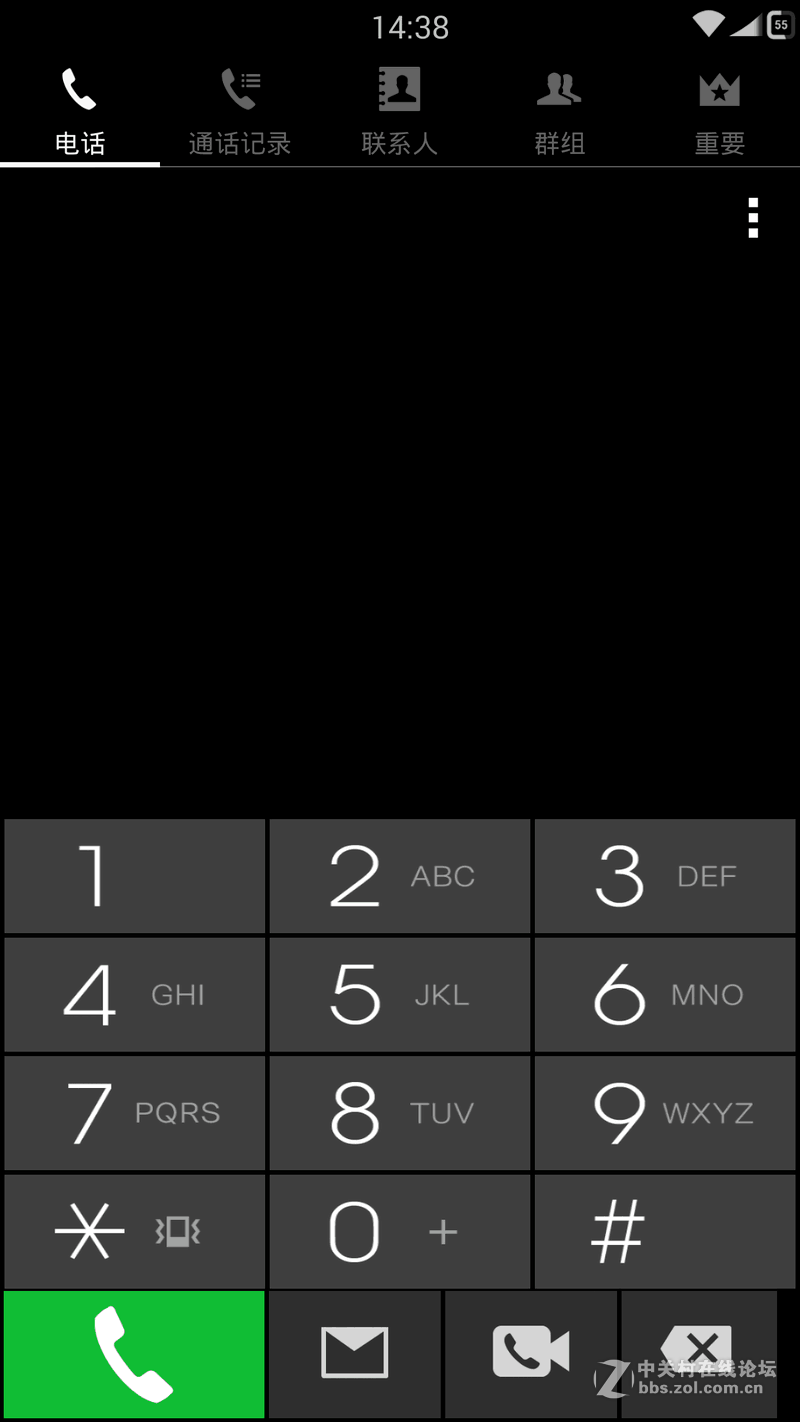Enter 5 JKL on the dialpad
Image resolution: width=800 pixels, height=1422 pixels.
[400, 994]
